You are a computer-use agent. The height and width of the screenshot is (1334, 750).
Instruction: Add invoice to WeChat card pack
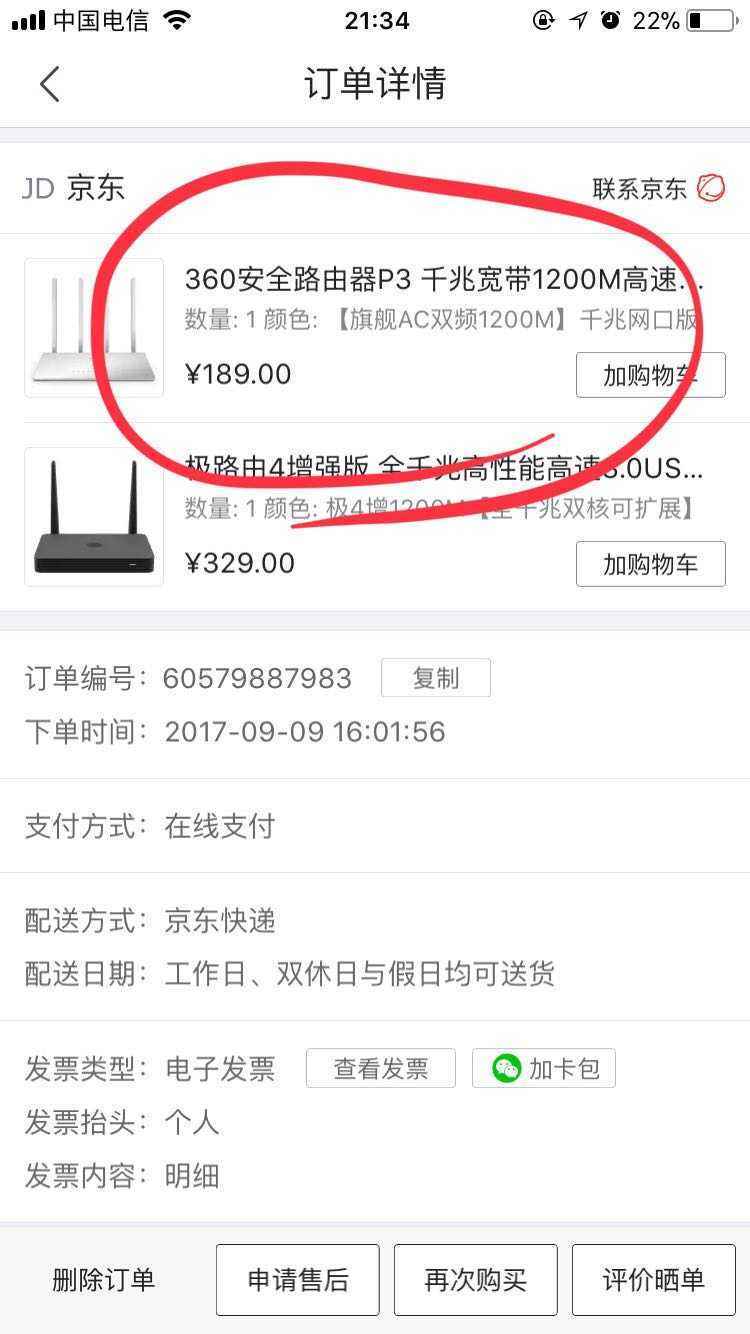coord(543,1068)
